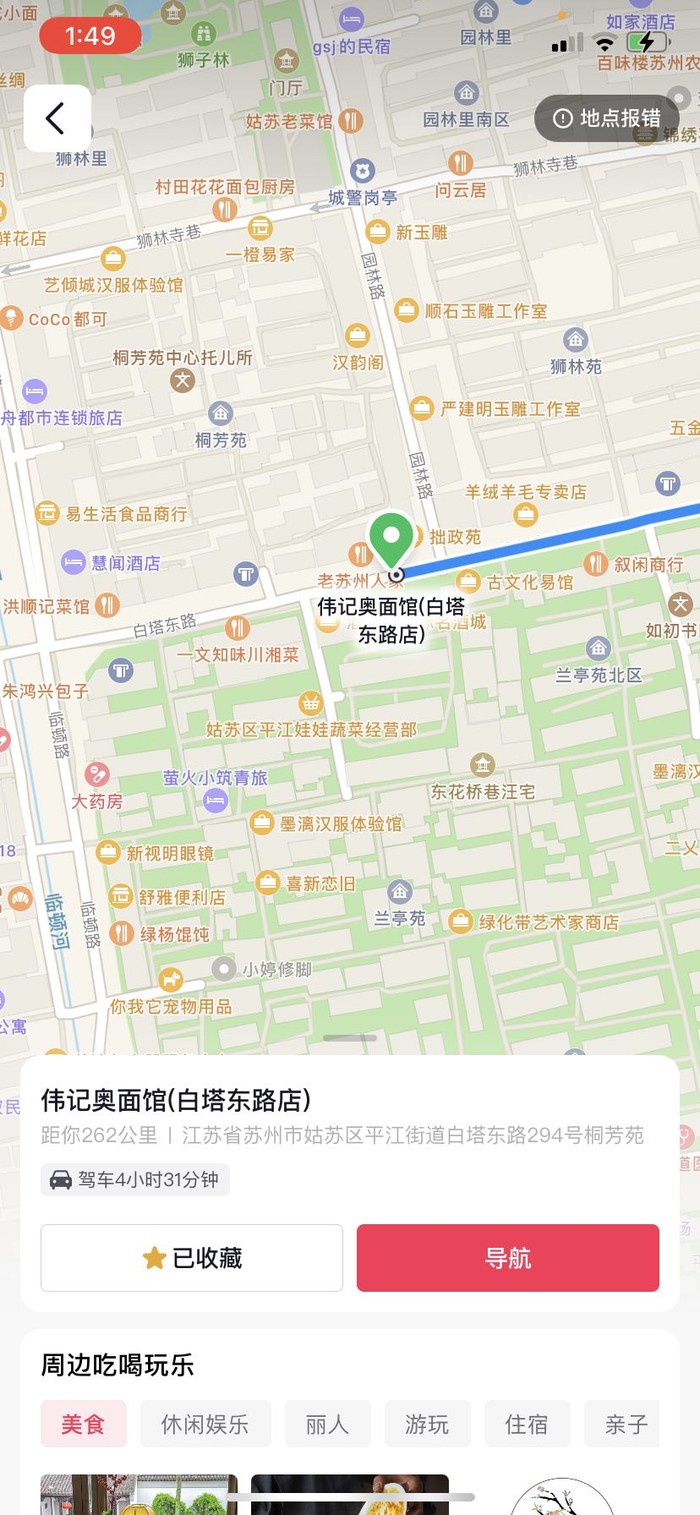
Task: Go back using the arrow button
Action: [x=57, y=118]
